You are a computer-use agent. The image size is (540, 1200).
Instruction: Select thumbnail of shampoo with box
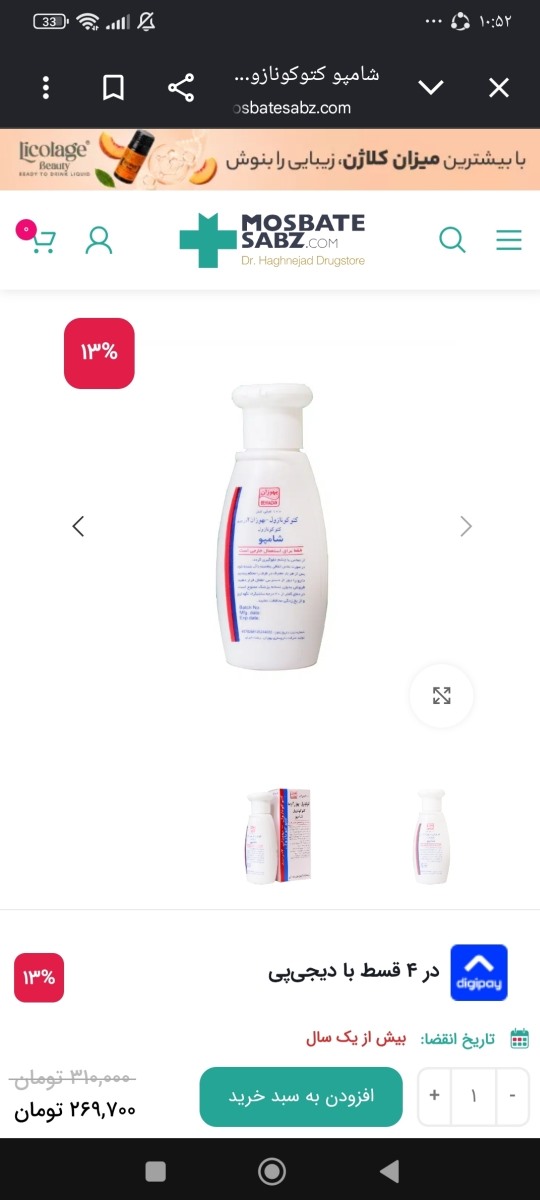click(x=281, y=835)
